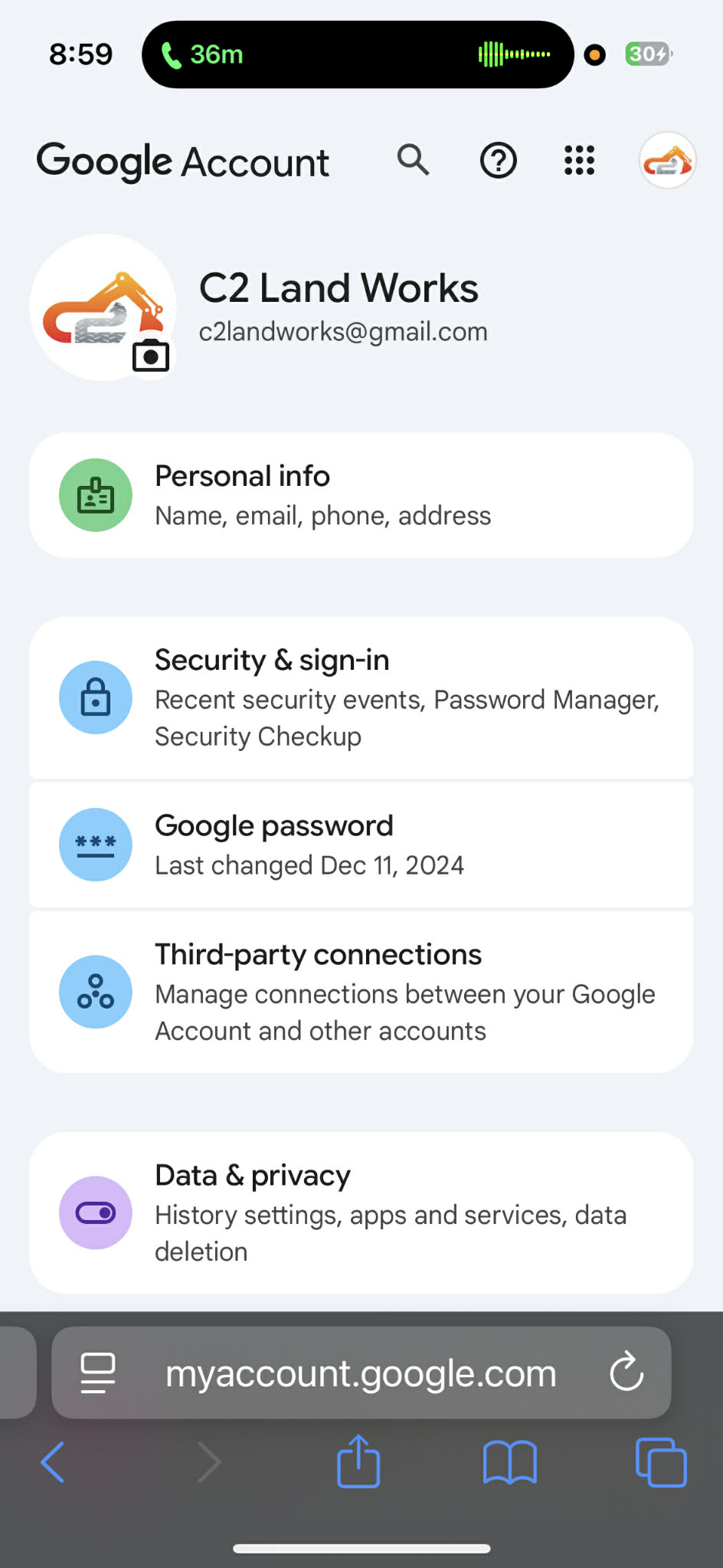The height and width of the screenshot is (1568, 723).
Task: Open the help question mark icon
Action: click(498, 161)
